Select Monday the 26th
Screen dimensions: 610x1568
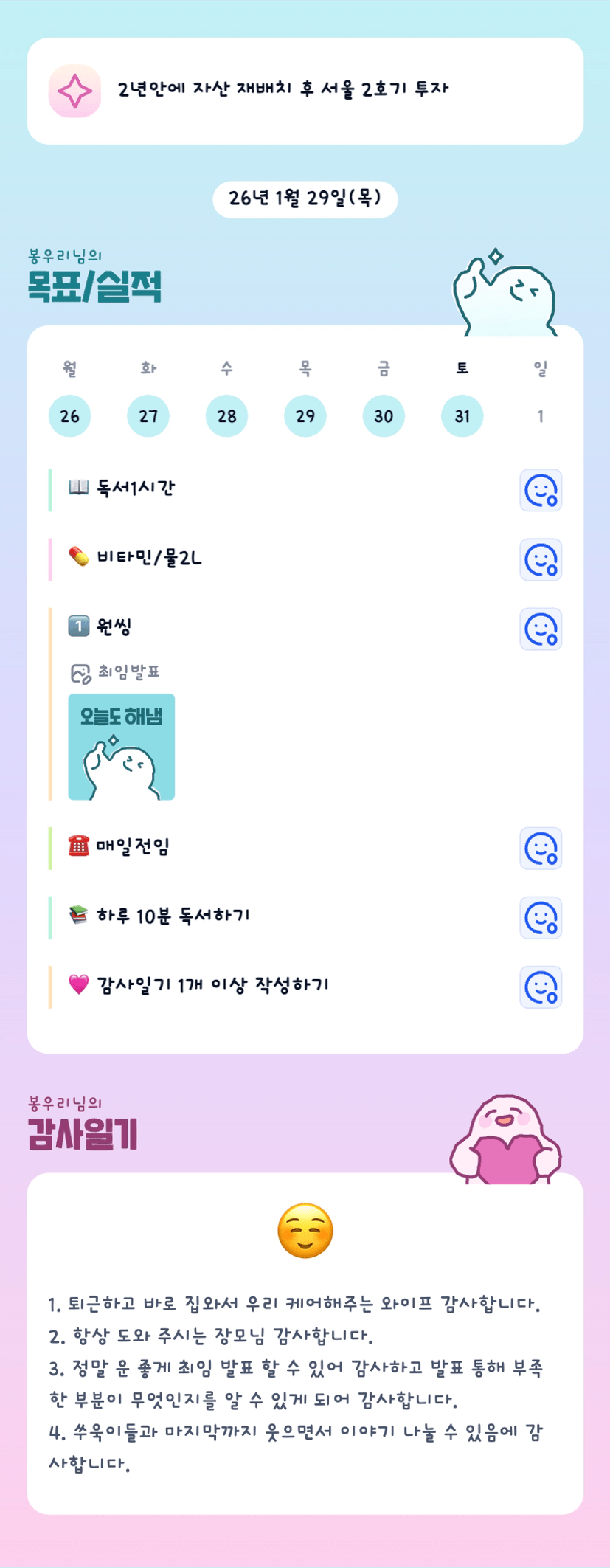coord(70,416)
